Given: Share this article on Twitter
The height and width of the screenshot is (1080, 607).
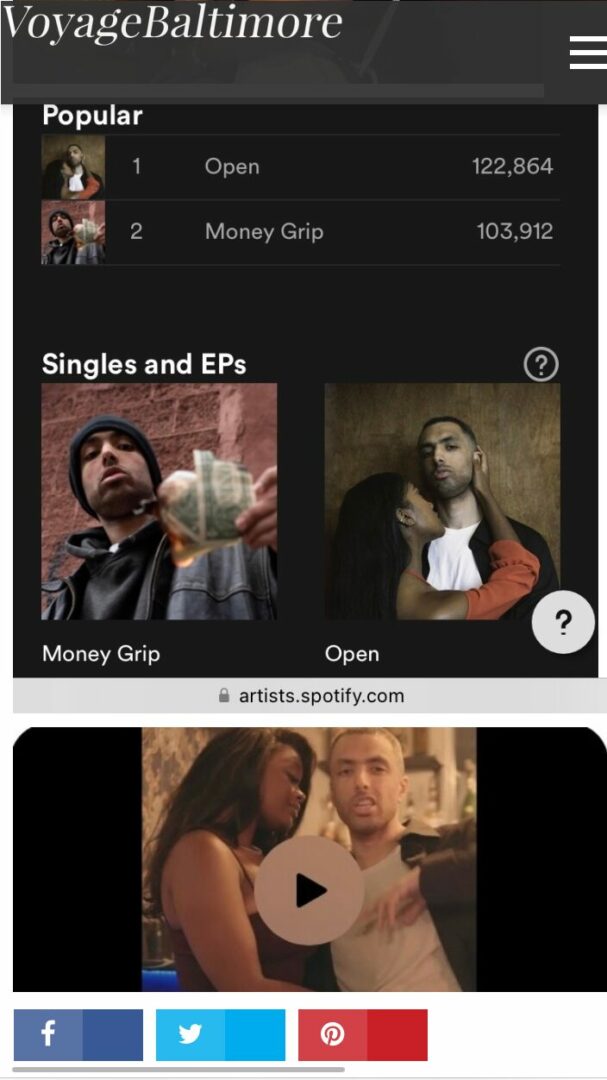Looking at the screenshot, I should pos(220,1034).
